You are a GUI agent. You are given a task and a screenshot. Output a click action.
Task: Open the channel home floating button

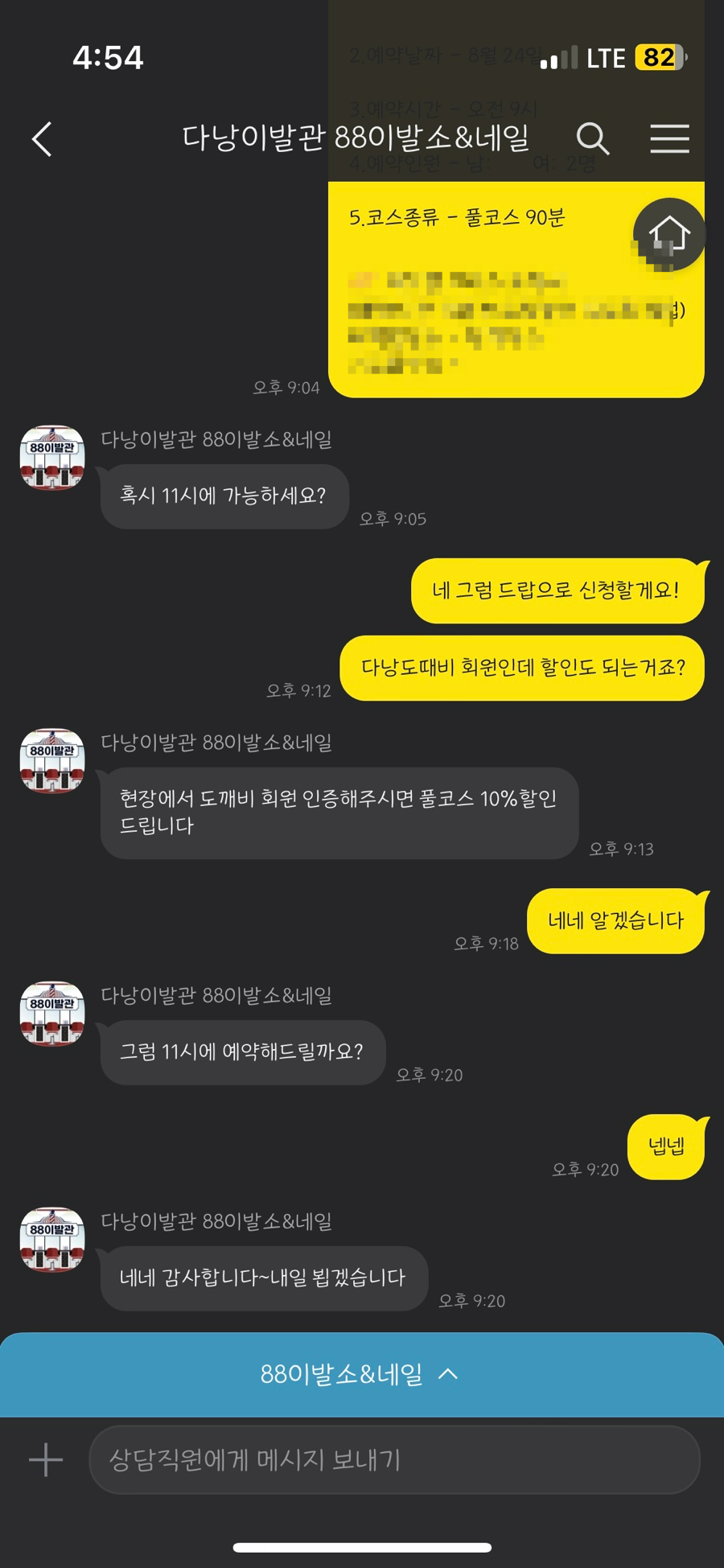pyautogui.click(x=668, y=234)
